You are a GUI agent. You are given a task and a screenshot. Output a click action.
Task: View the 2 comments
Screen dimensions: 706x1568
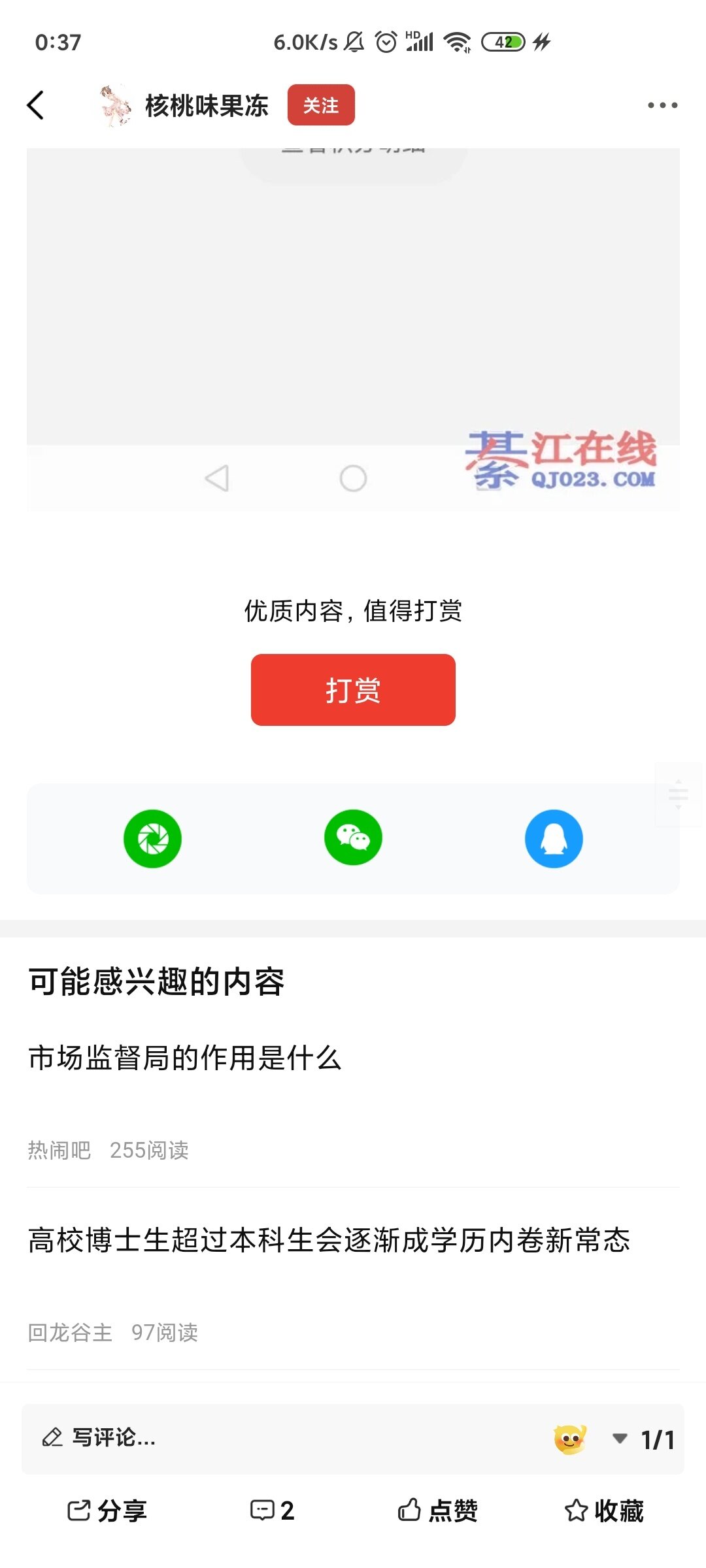(272, 1511)
